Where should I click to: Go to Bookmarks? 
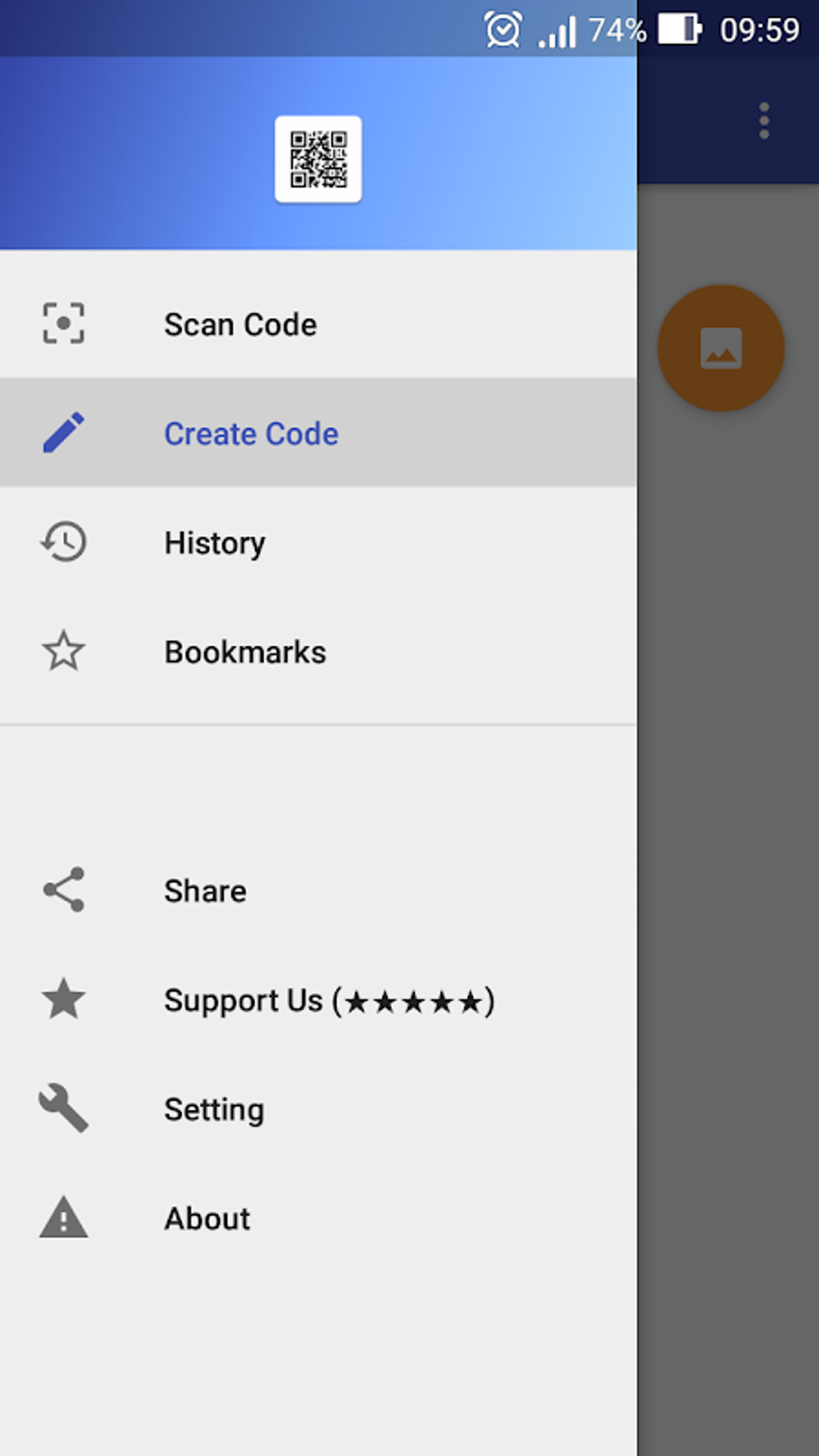click(x=318, y=651)
